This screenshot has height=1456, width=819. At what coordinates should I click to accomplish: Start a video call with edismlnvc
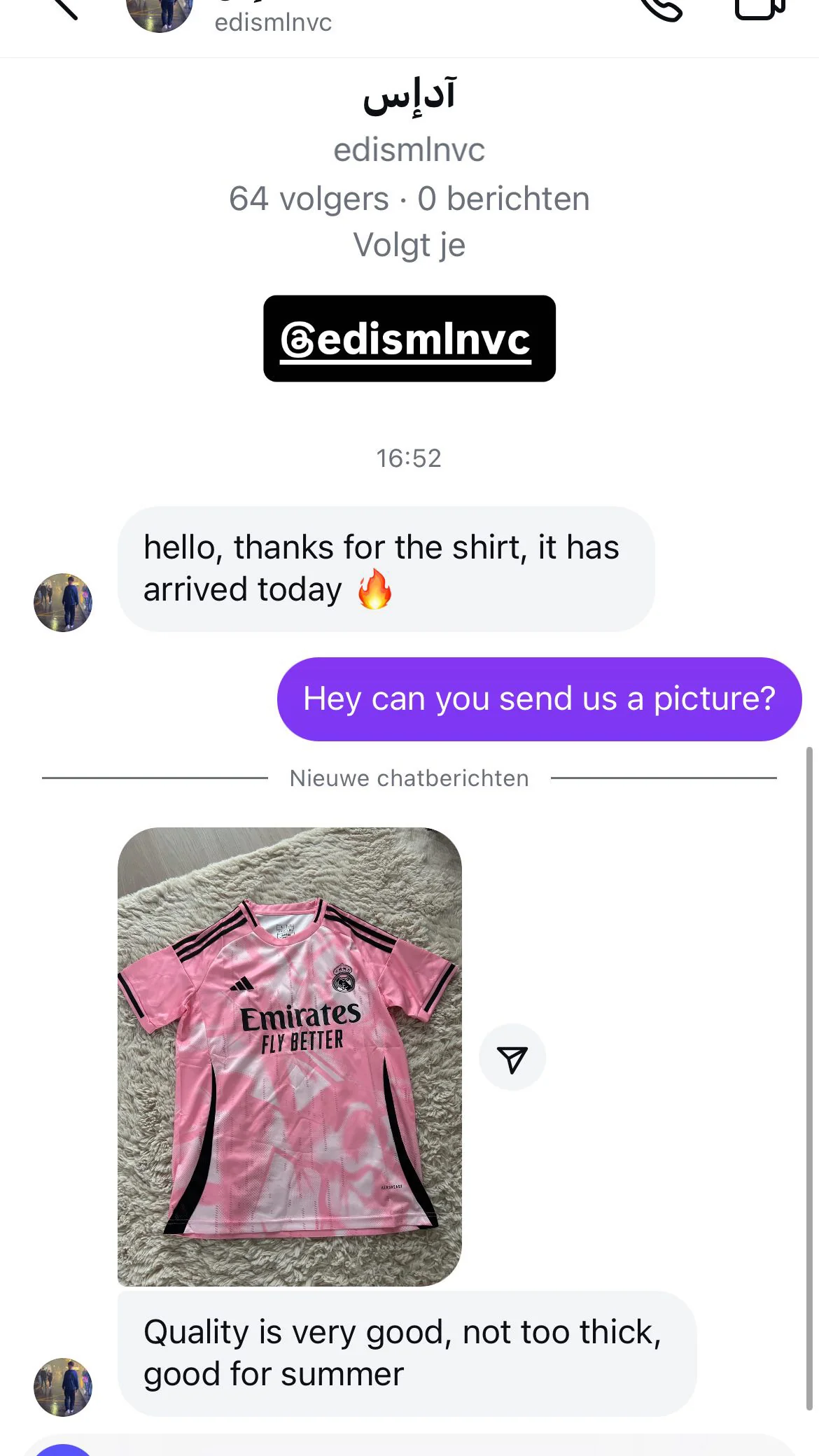coord(759,7)
